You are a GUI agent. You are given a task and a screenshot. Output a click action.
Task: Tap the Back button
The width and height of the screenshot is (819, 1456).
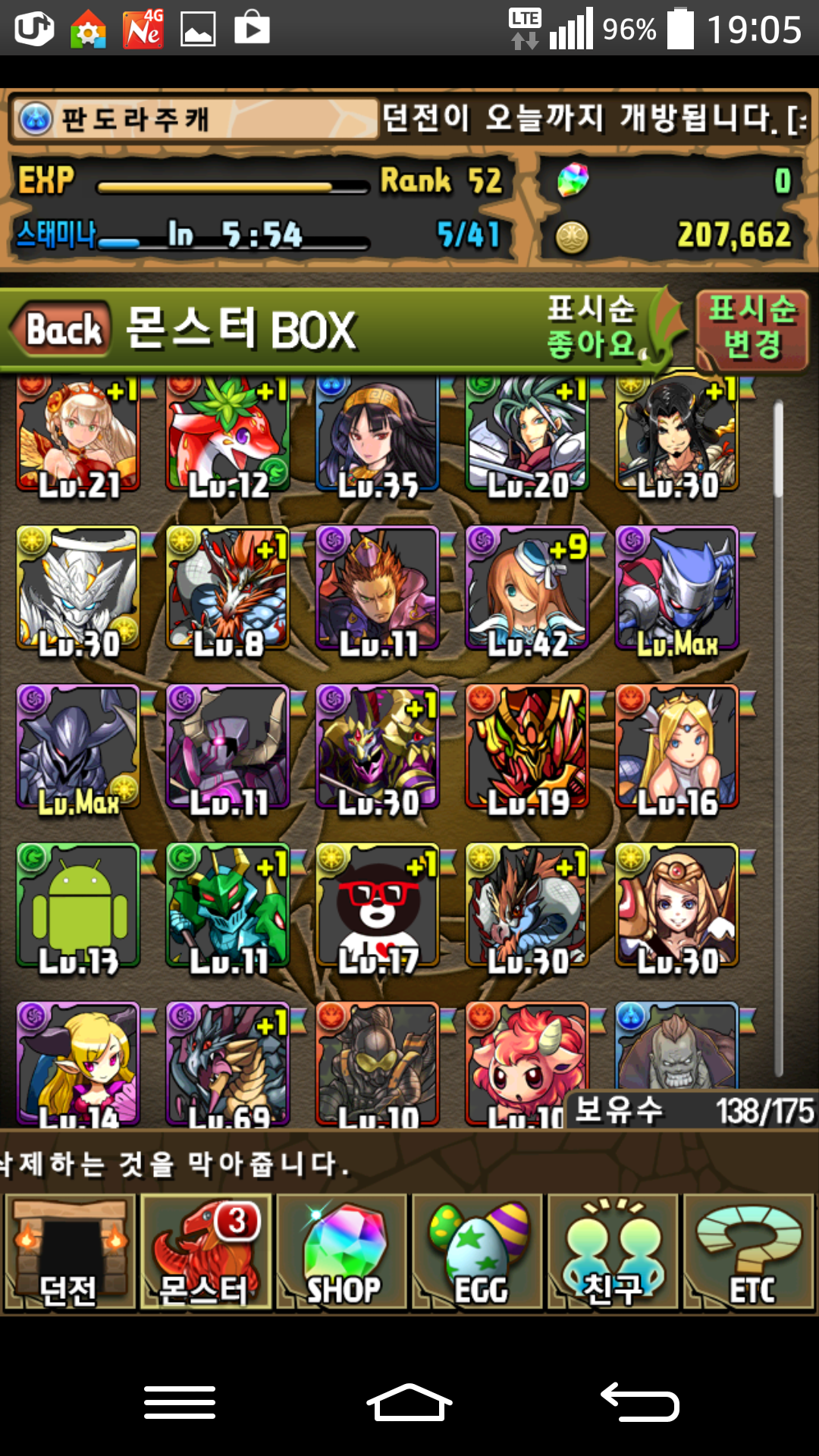click(62, 330)
